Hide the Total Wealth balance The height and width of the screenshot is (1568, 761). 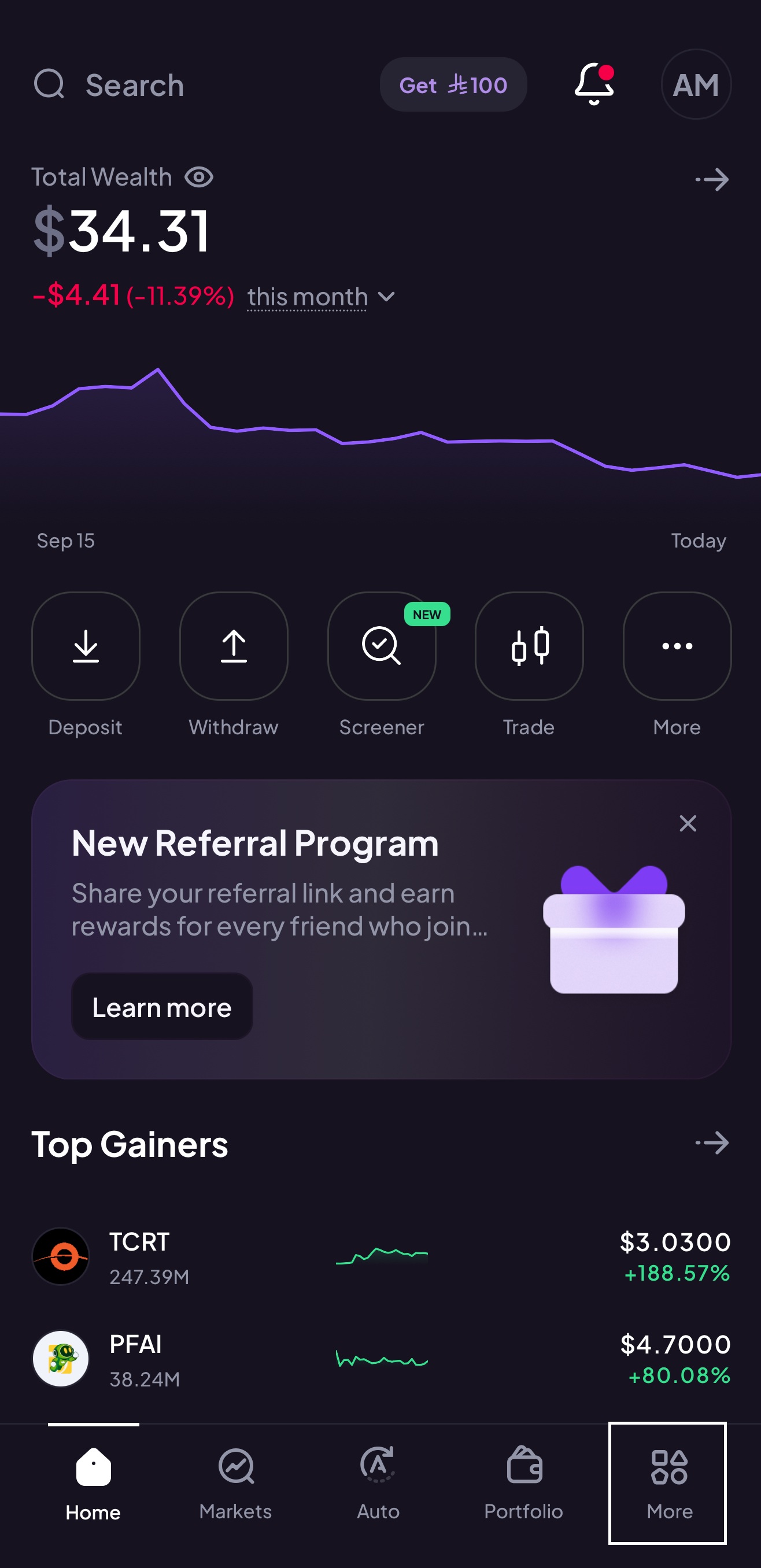point(199,177)
